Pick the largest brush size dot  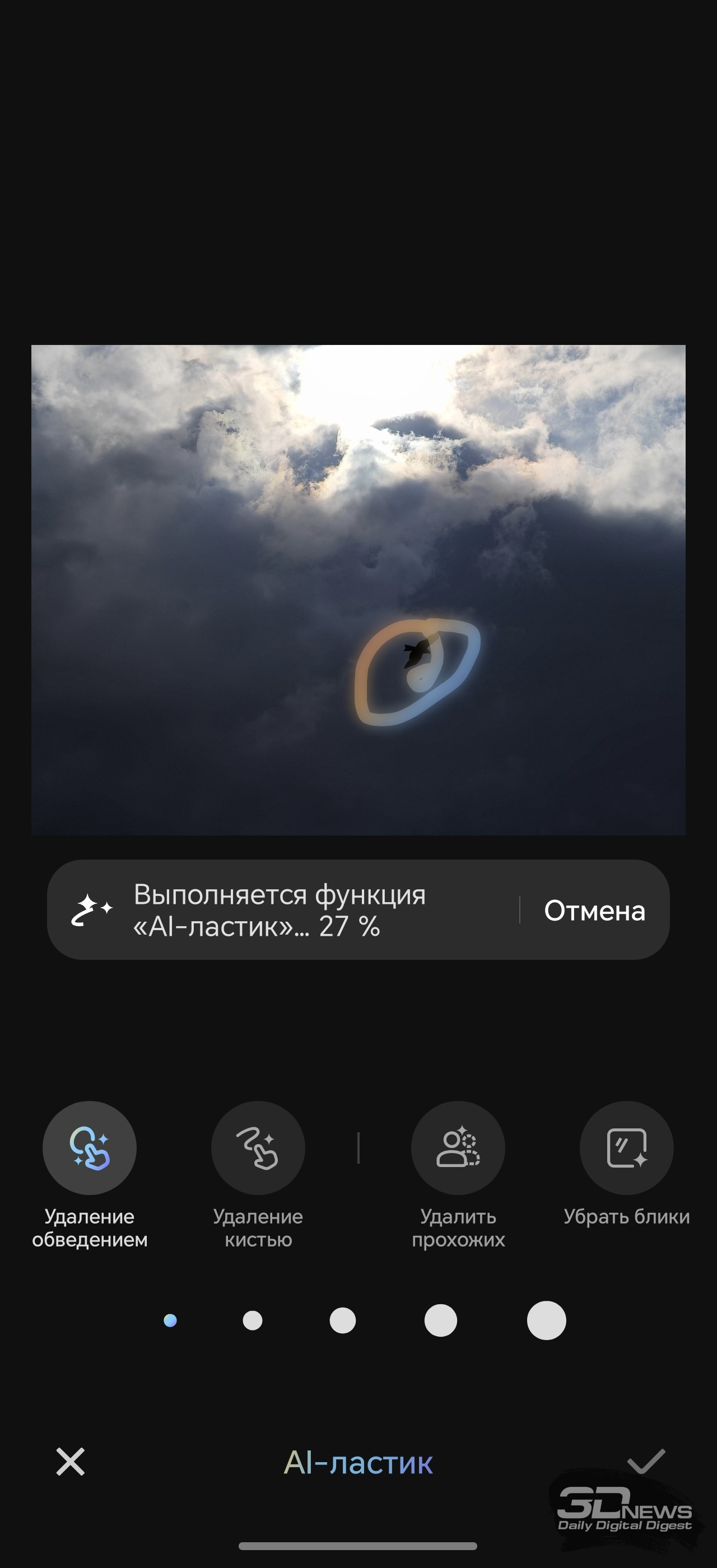tap(547, 1320)
